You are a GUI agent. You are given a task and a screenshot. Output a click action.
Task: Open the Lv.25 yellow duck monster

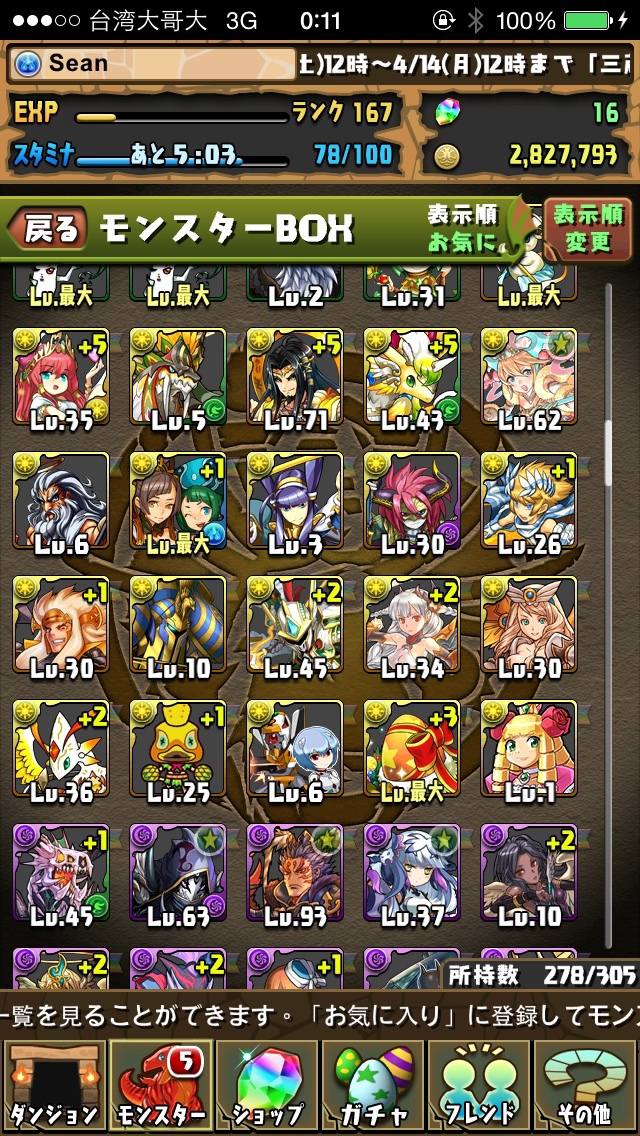[178, 749]
